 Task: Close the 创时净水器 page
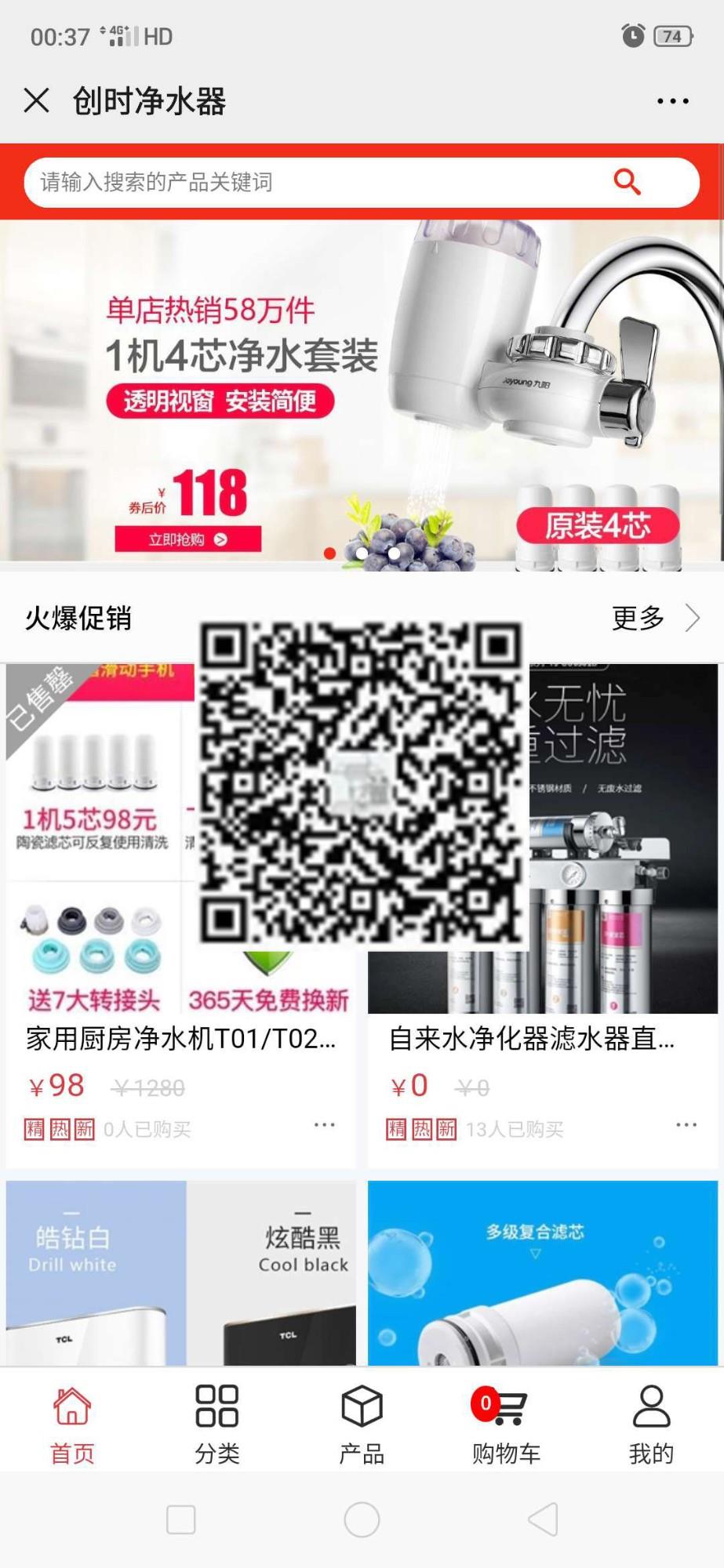pos(37,100)
